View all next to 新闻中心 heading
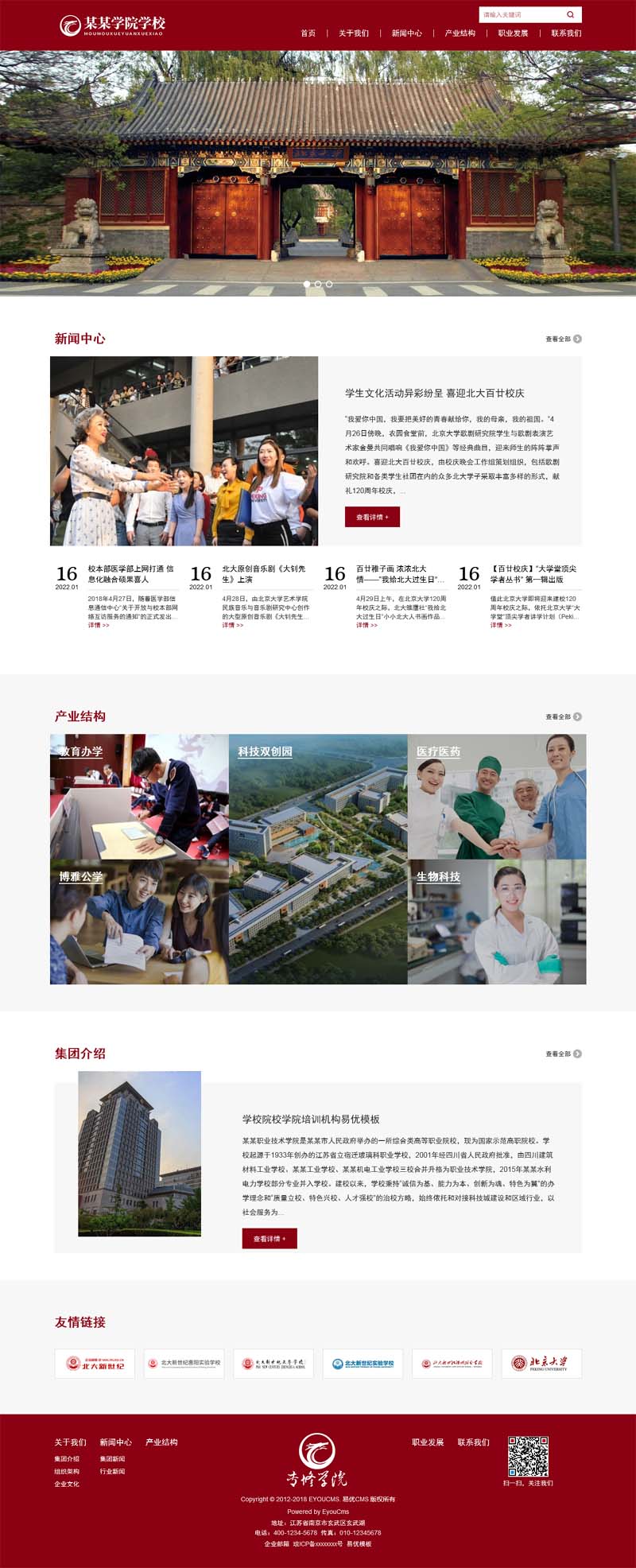Viewport: 636px width, 1568px height. click(563, 339)
